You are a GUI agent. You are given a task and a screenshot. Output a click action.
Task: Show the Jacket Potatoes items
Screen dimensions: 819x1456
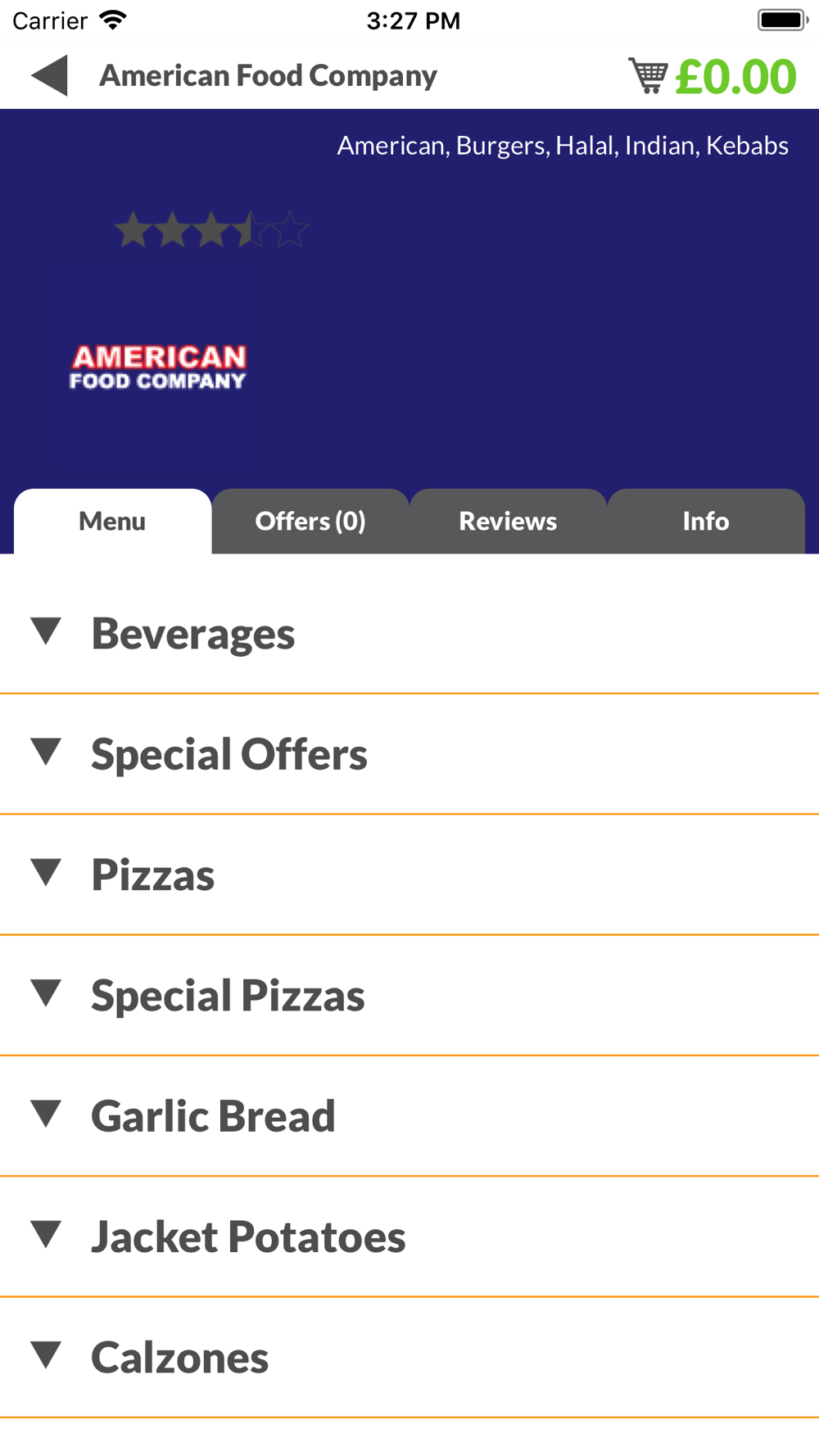tap(247, 1237)
